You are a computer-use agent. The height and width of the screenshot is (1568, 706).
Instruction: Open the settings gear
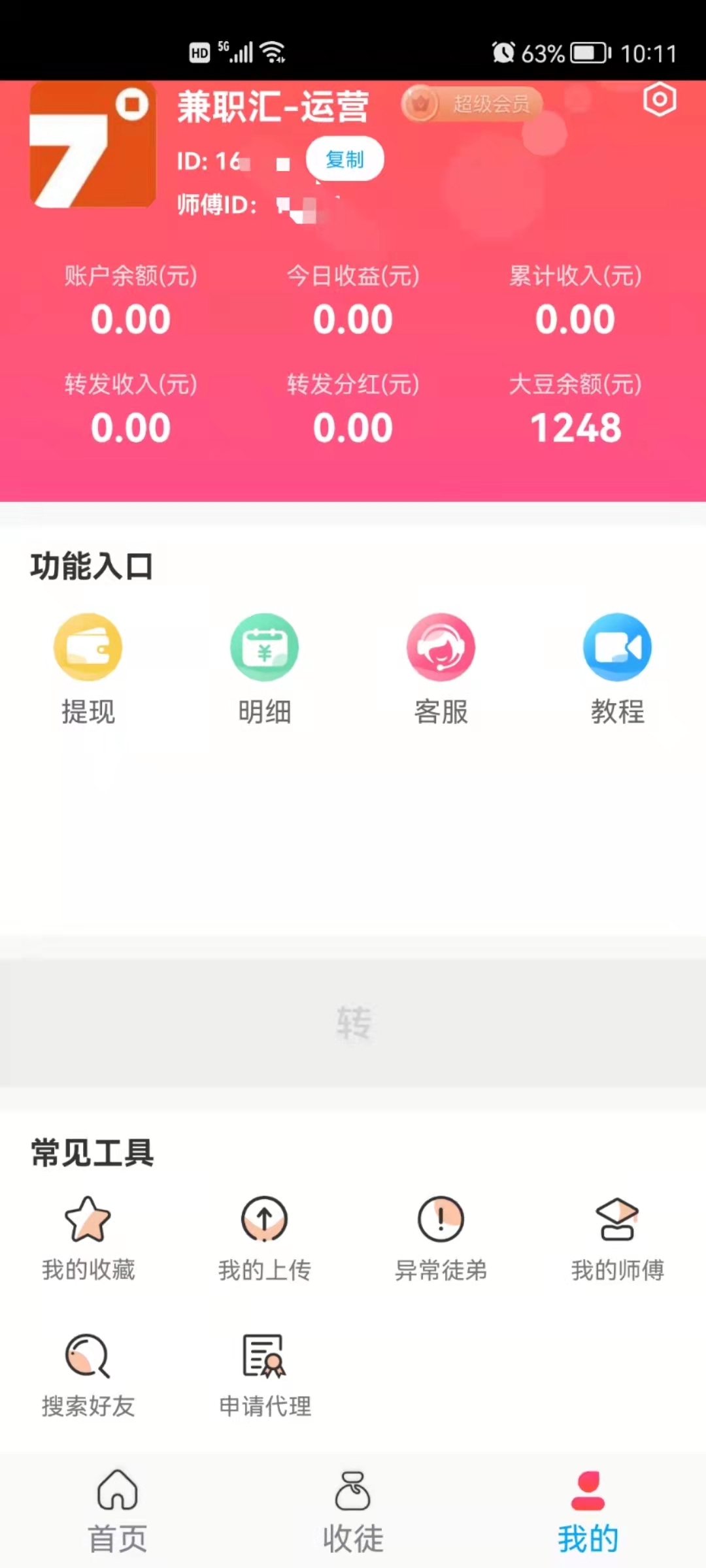[660, 99]
